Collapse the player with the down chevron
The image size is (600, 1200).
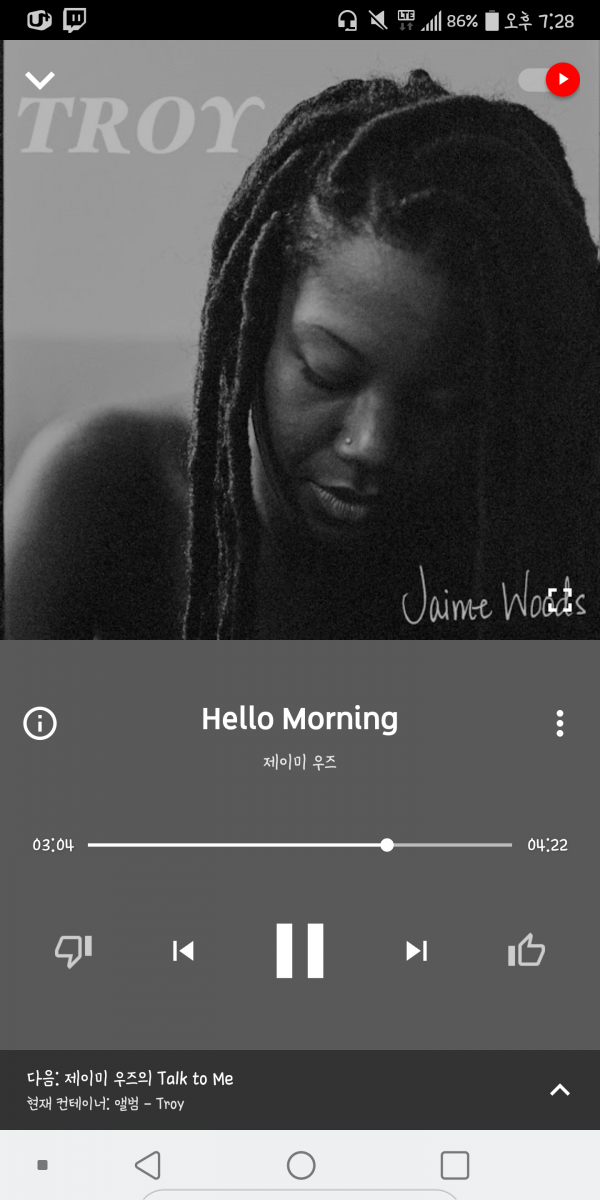point(40,79)
